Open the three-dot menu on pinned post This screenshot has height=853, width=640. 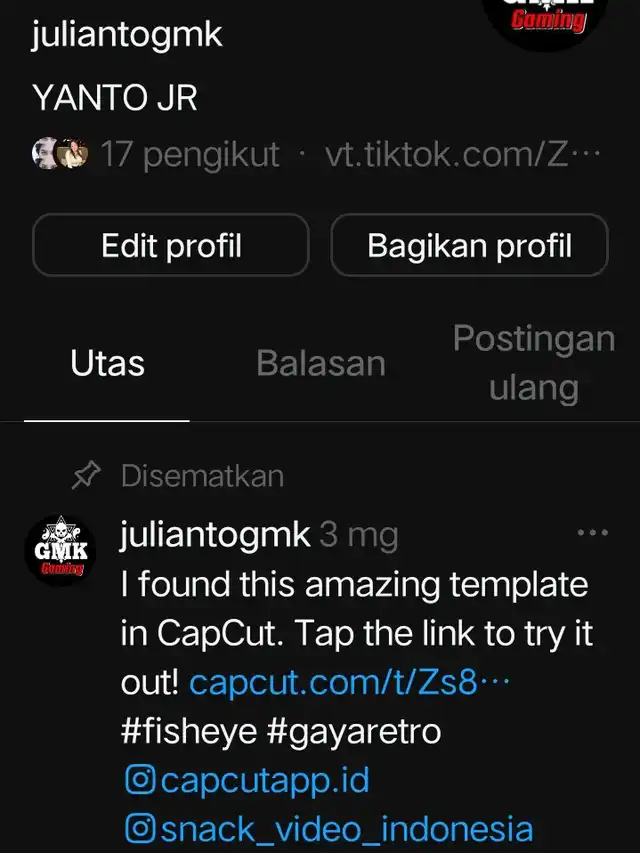coord(593,533)
